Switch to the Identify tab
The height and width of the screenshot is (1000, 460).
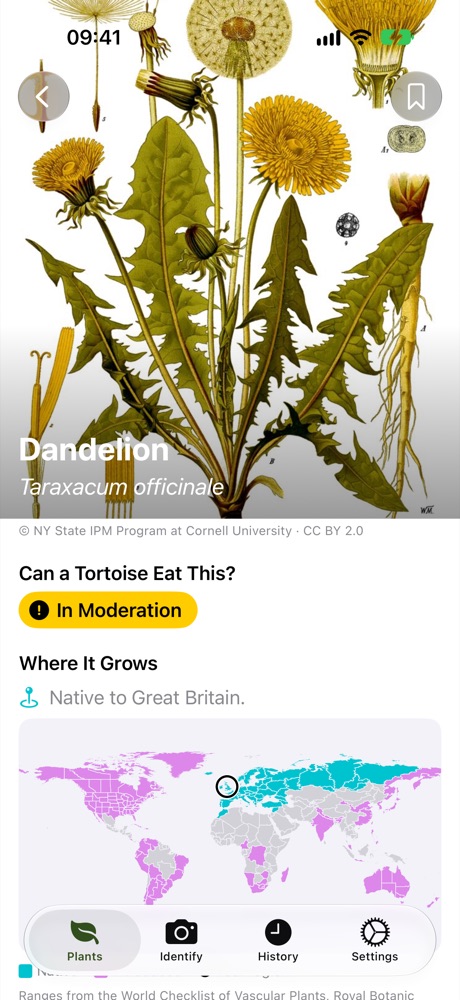(181, 940)
